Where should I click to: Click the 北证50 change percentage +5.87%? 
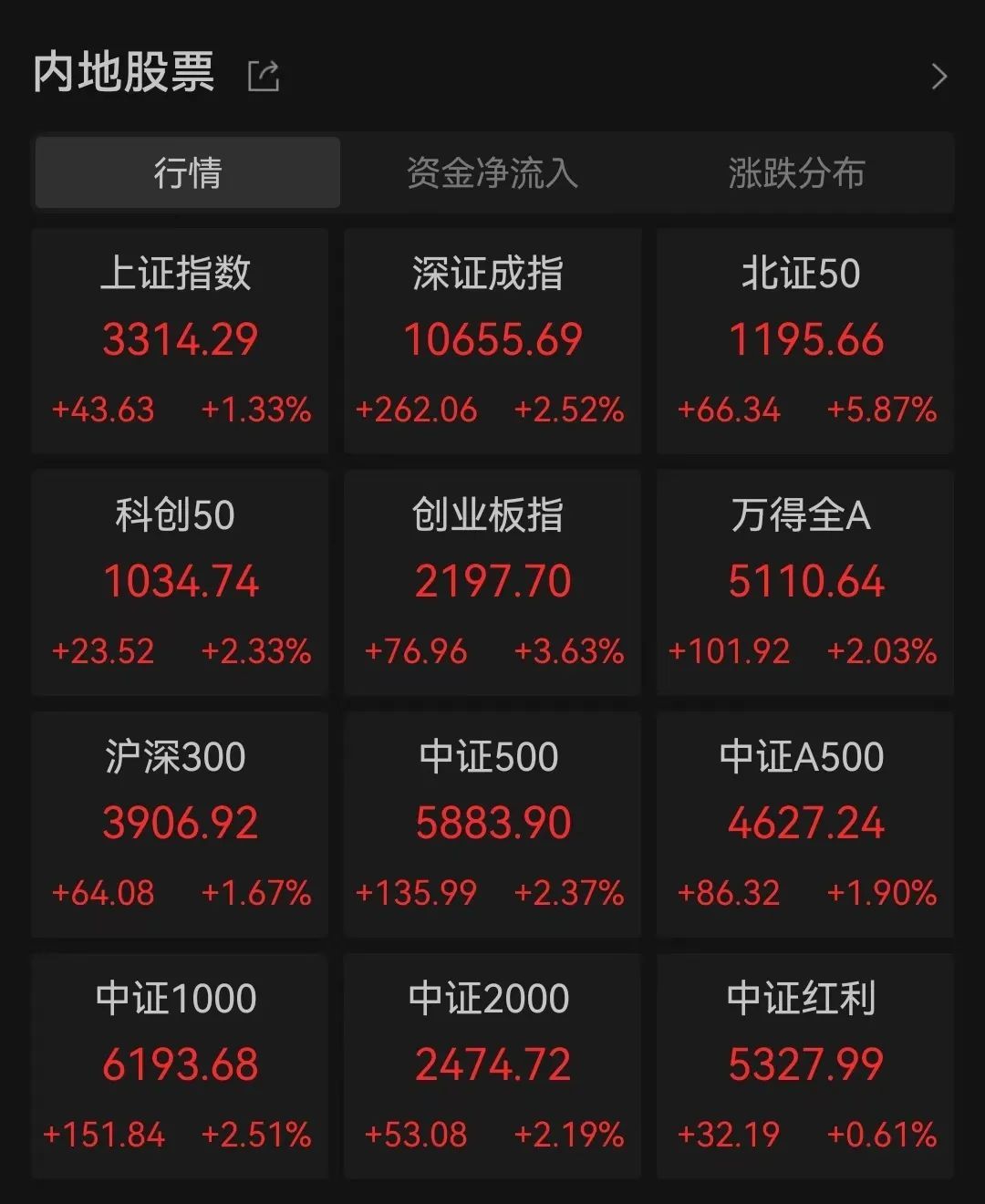pyautogui.click(x=881, y=410)
